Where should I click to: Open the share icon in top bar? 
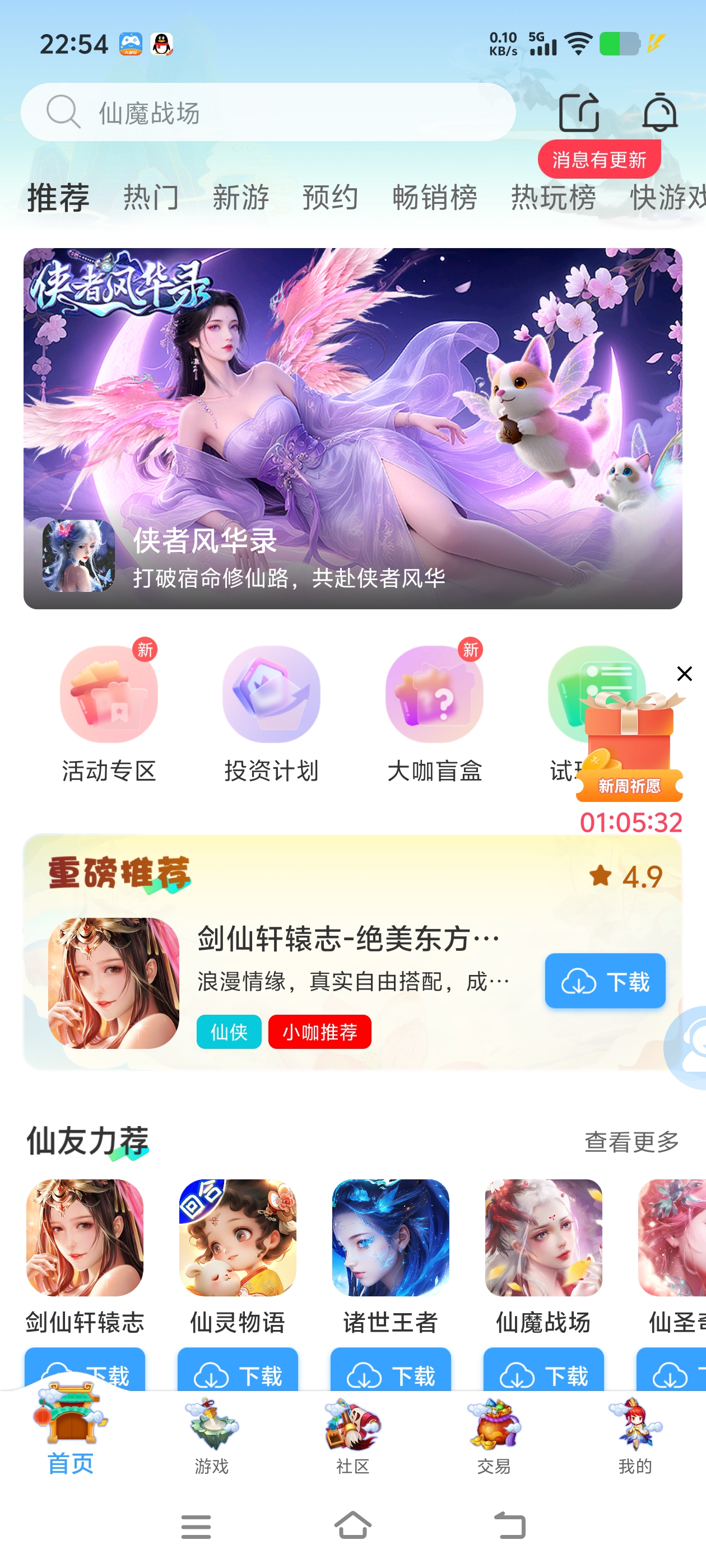tap(578, 113)
